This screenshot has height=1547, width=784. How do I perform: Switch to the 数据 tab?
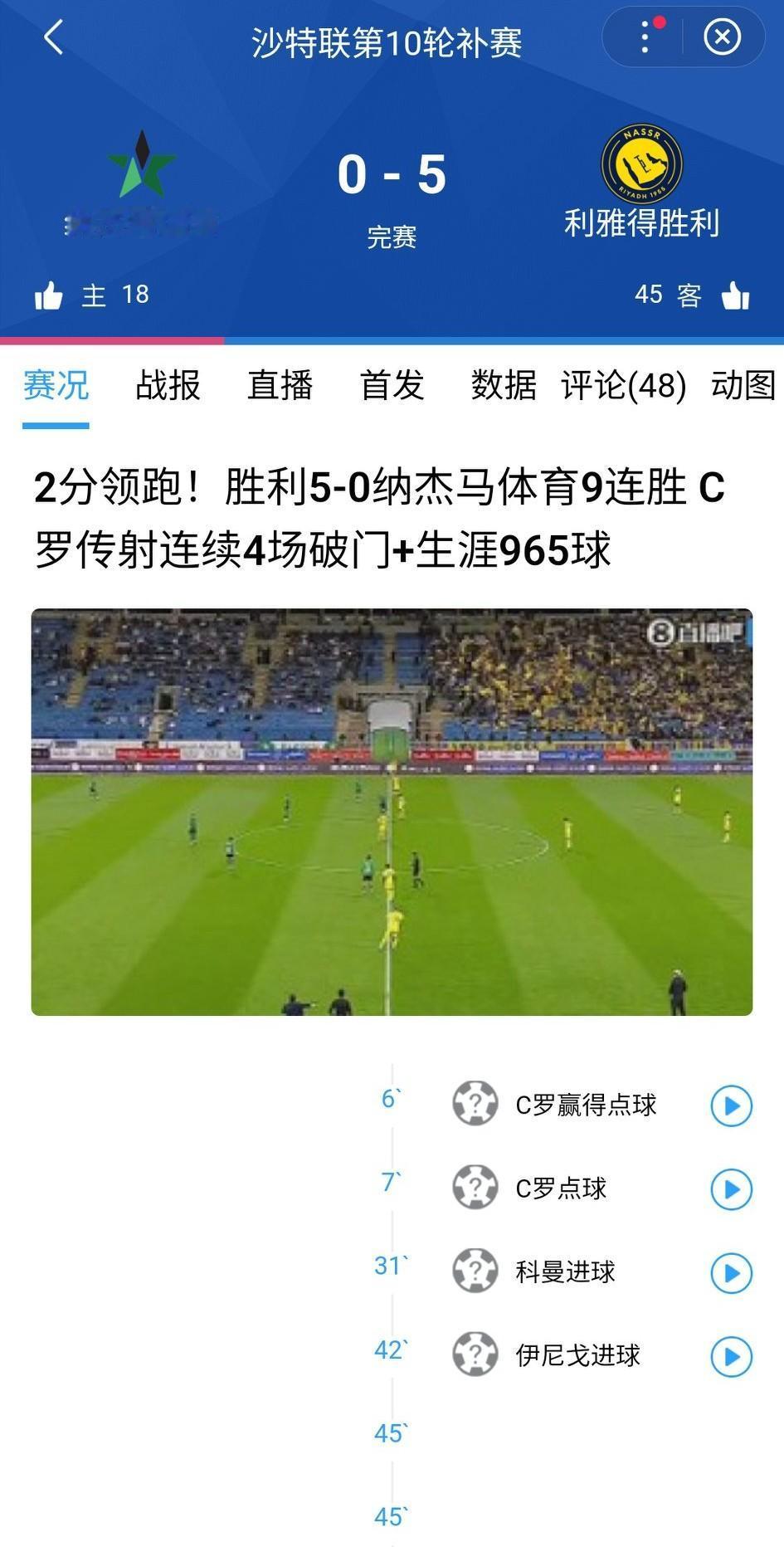(x=504, y=386)
